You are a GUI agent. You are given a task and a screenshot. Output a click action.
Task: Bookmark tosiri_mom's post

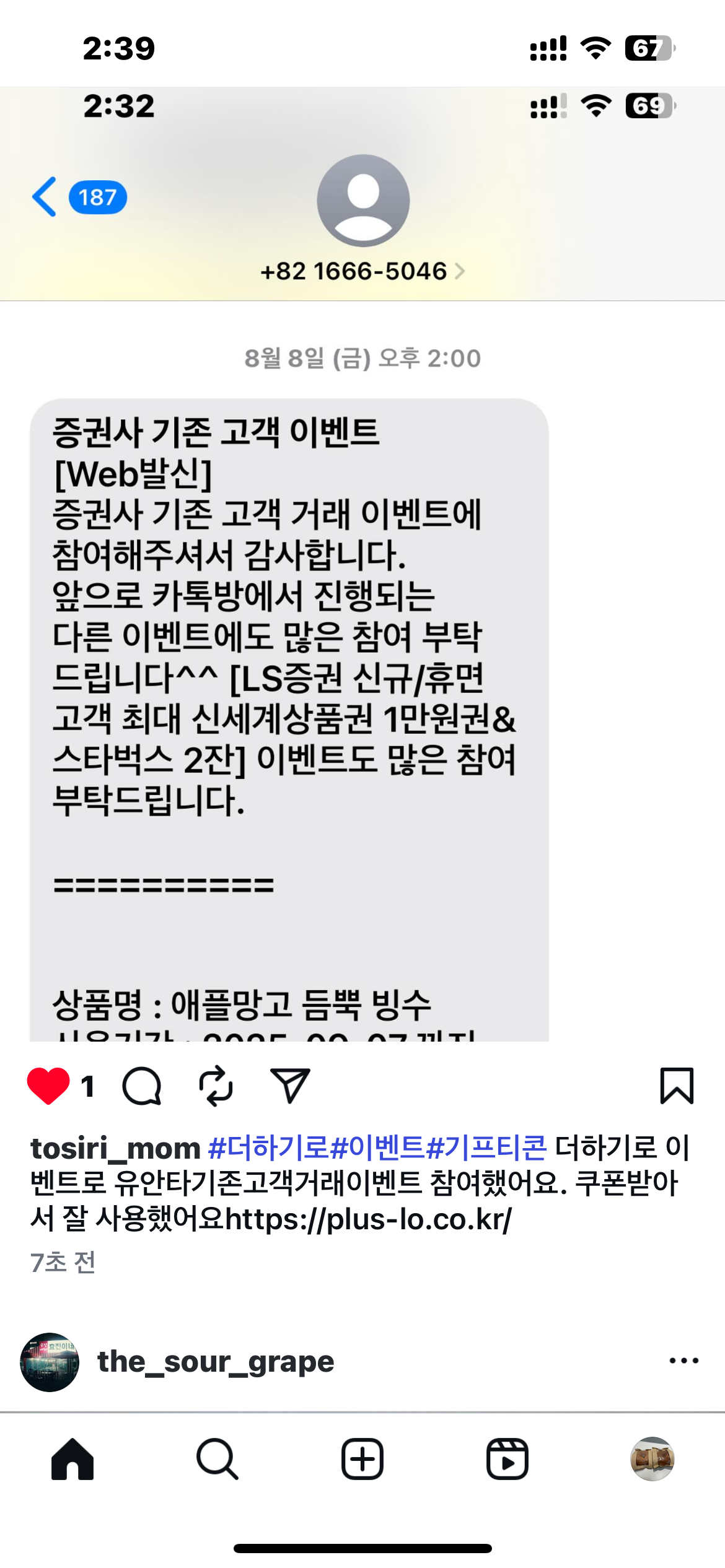coord(676,1086)
